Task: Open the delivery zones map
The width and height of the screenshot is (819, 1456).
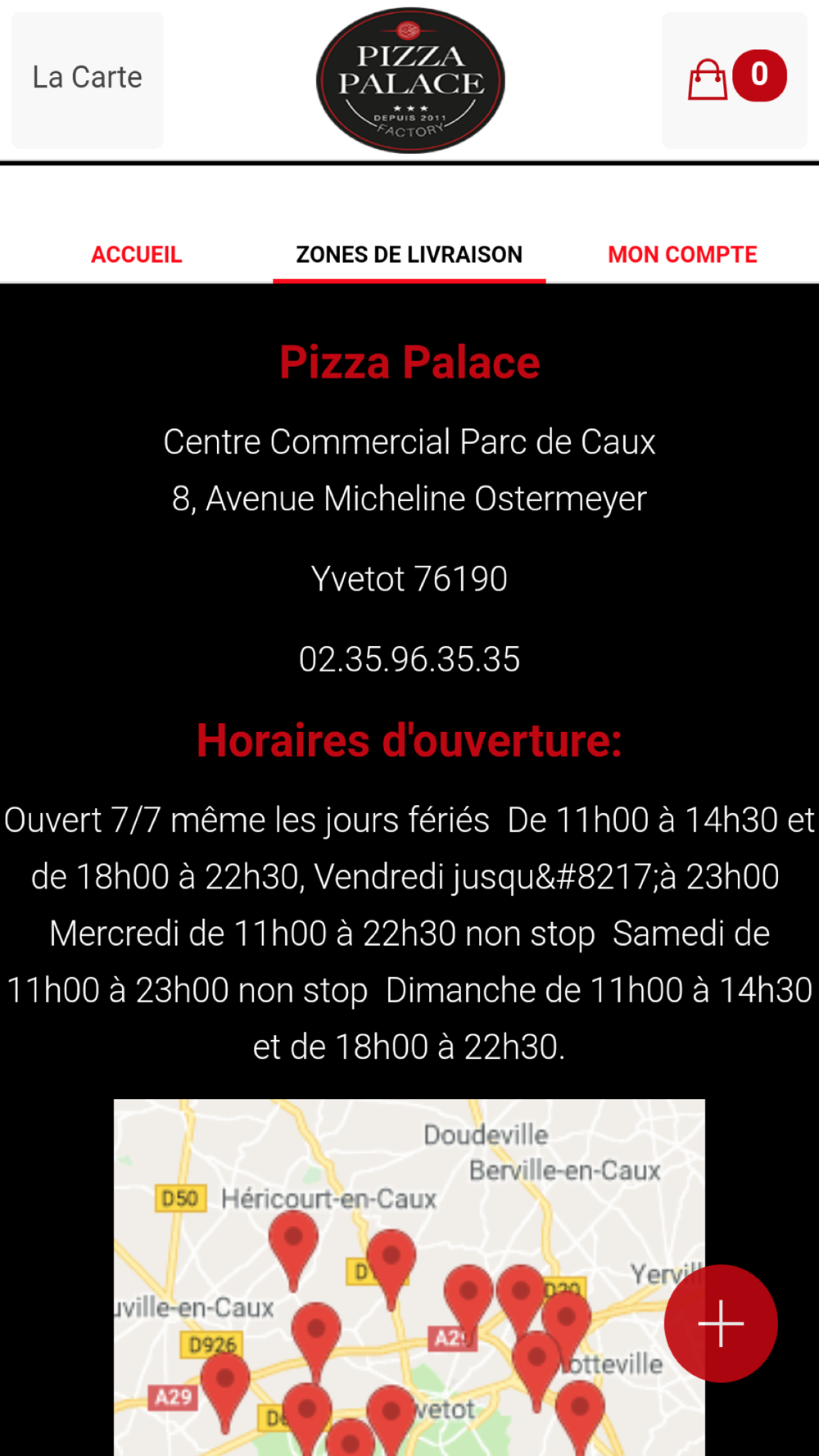Action: 409,1277
